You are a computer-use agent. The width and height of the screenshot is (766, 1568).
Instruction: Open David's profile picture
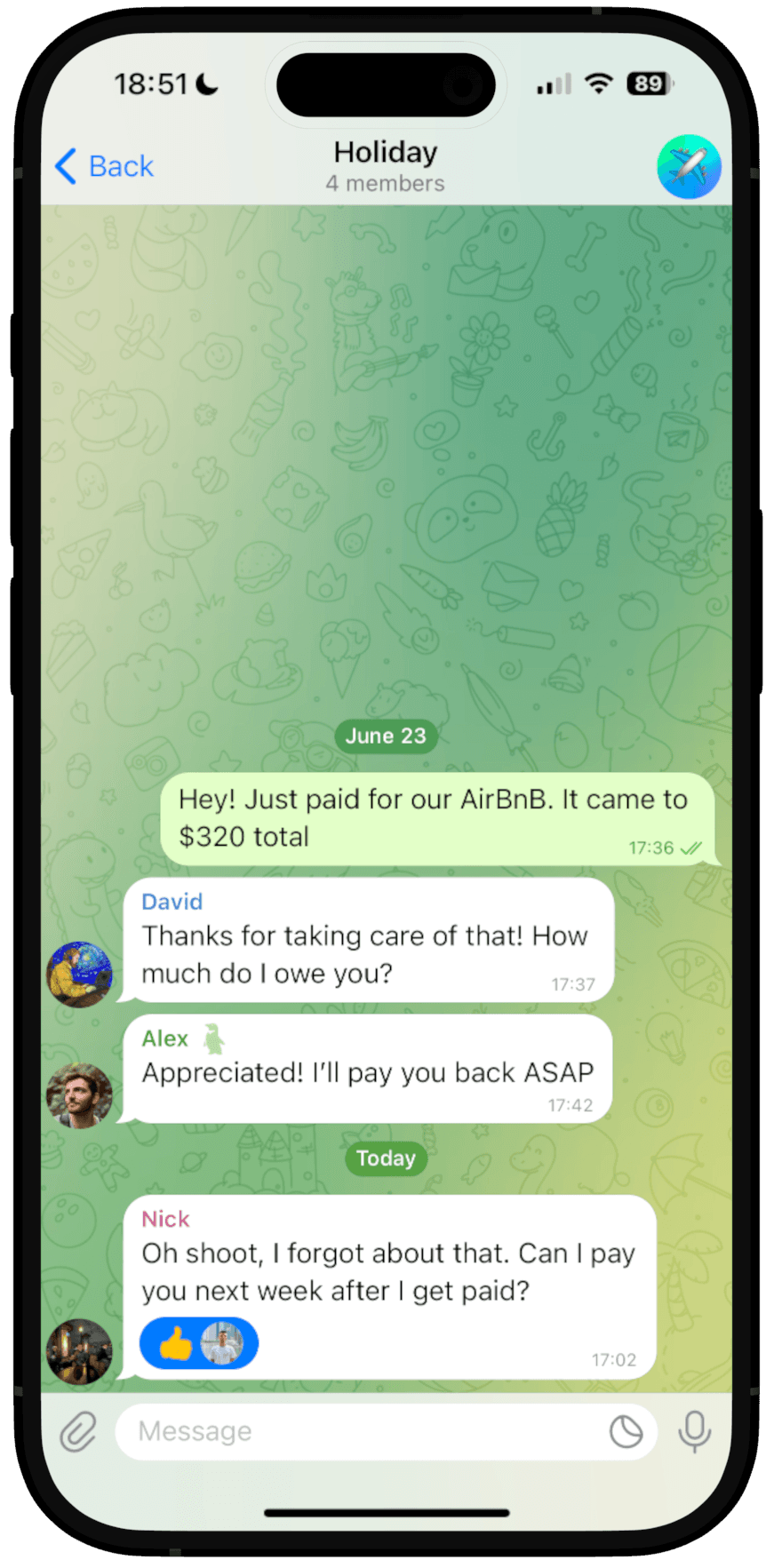[80, 974]
